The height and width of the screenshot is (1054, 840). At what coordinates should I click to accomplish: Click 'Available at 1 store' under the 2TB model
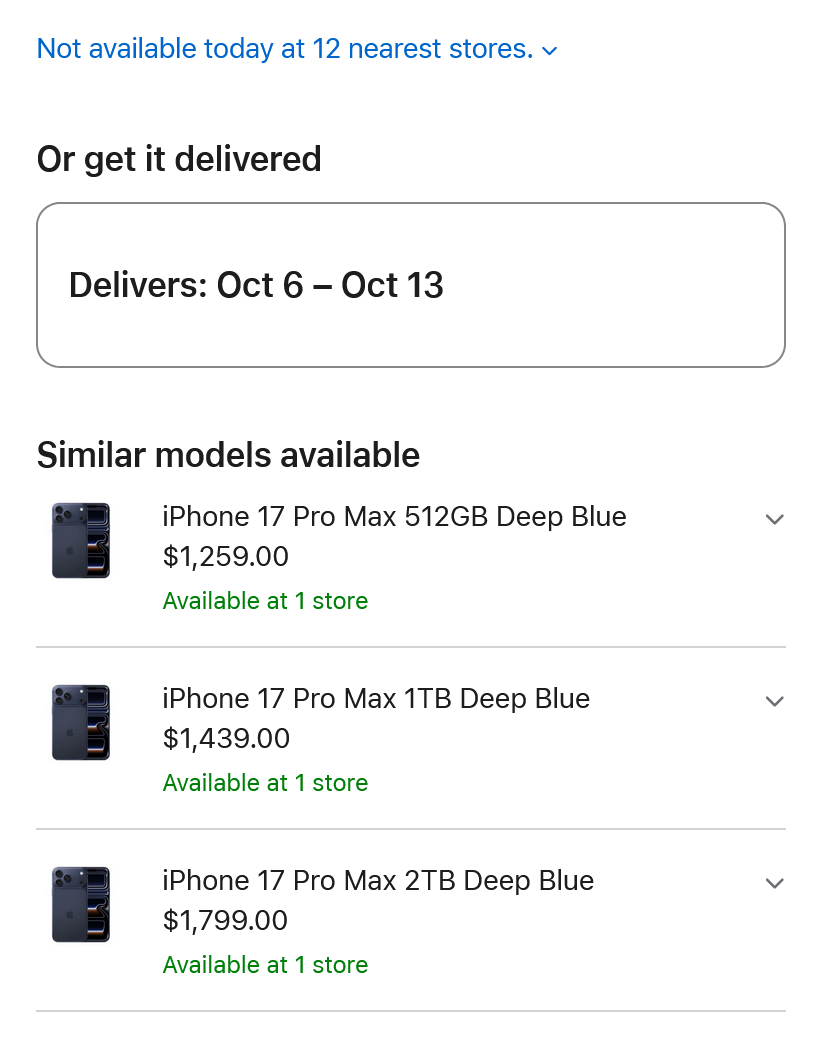[265, 964]
